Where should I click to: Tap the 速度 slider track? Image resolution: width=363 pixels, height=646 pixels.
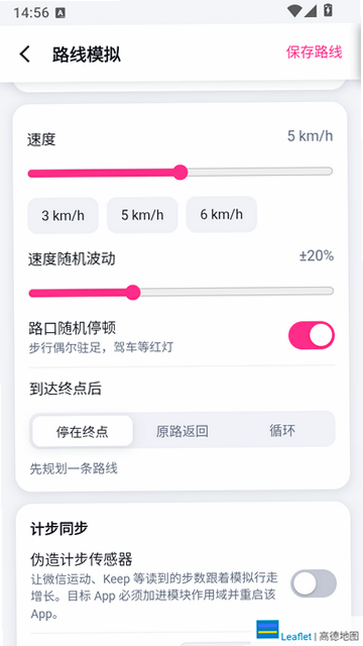point(180,172)
